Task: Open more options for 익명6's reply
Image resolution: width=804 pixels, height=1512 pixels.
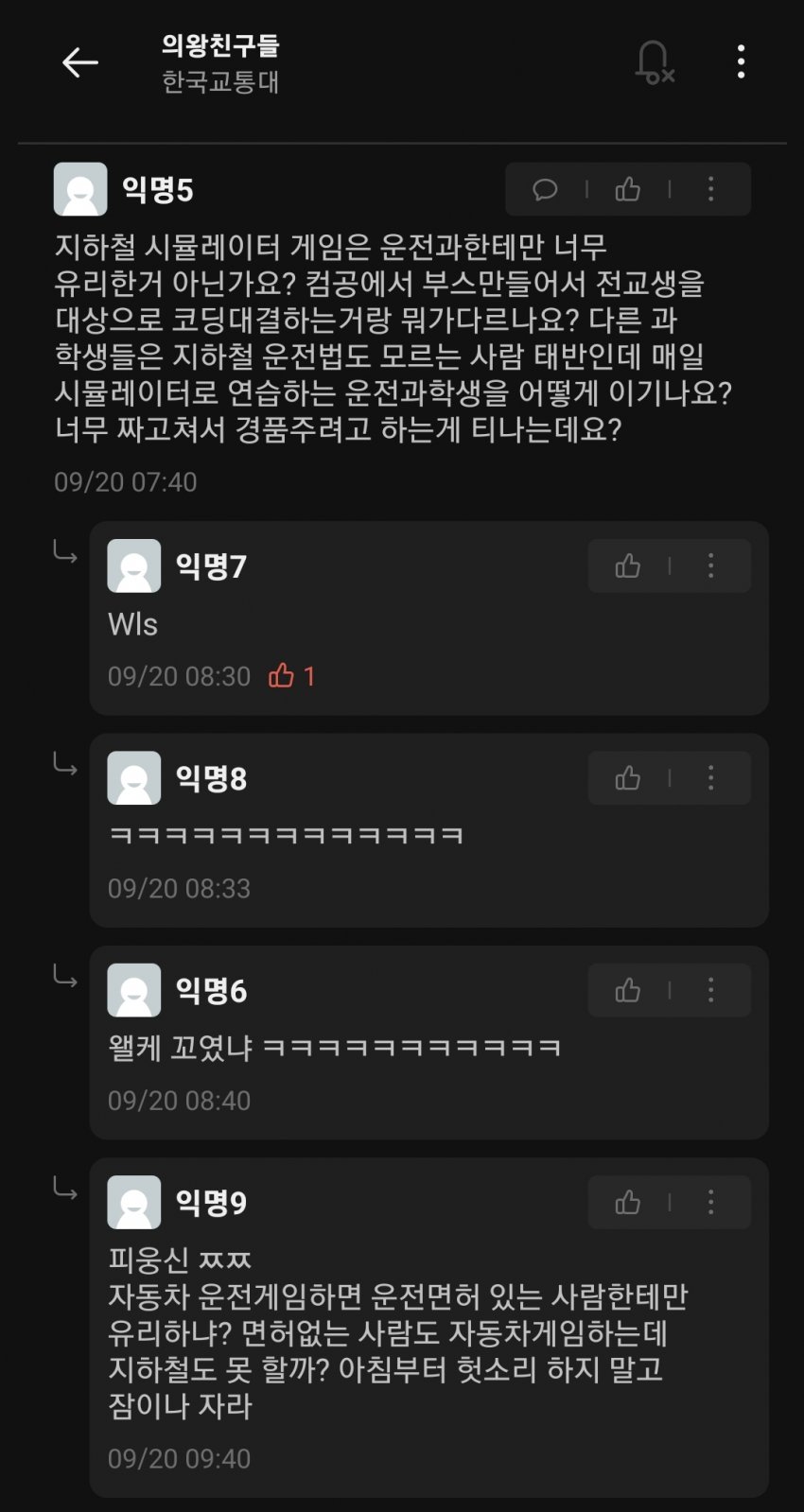Action: (711, 991)
